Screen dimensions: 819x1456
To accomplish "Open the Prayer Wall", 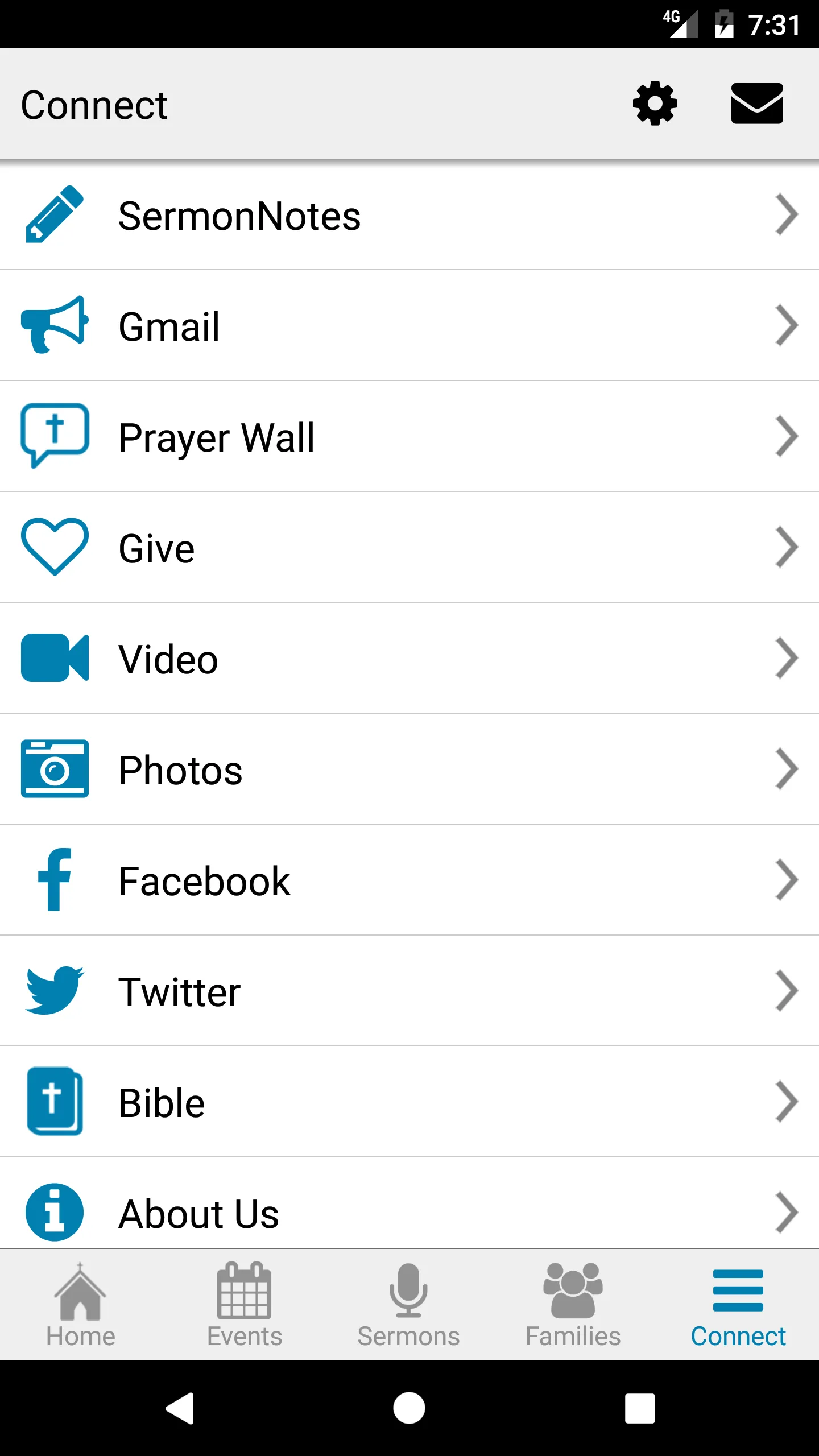I will pyautogui.click(x=409, y=437).
